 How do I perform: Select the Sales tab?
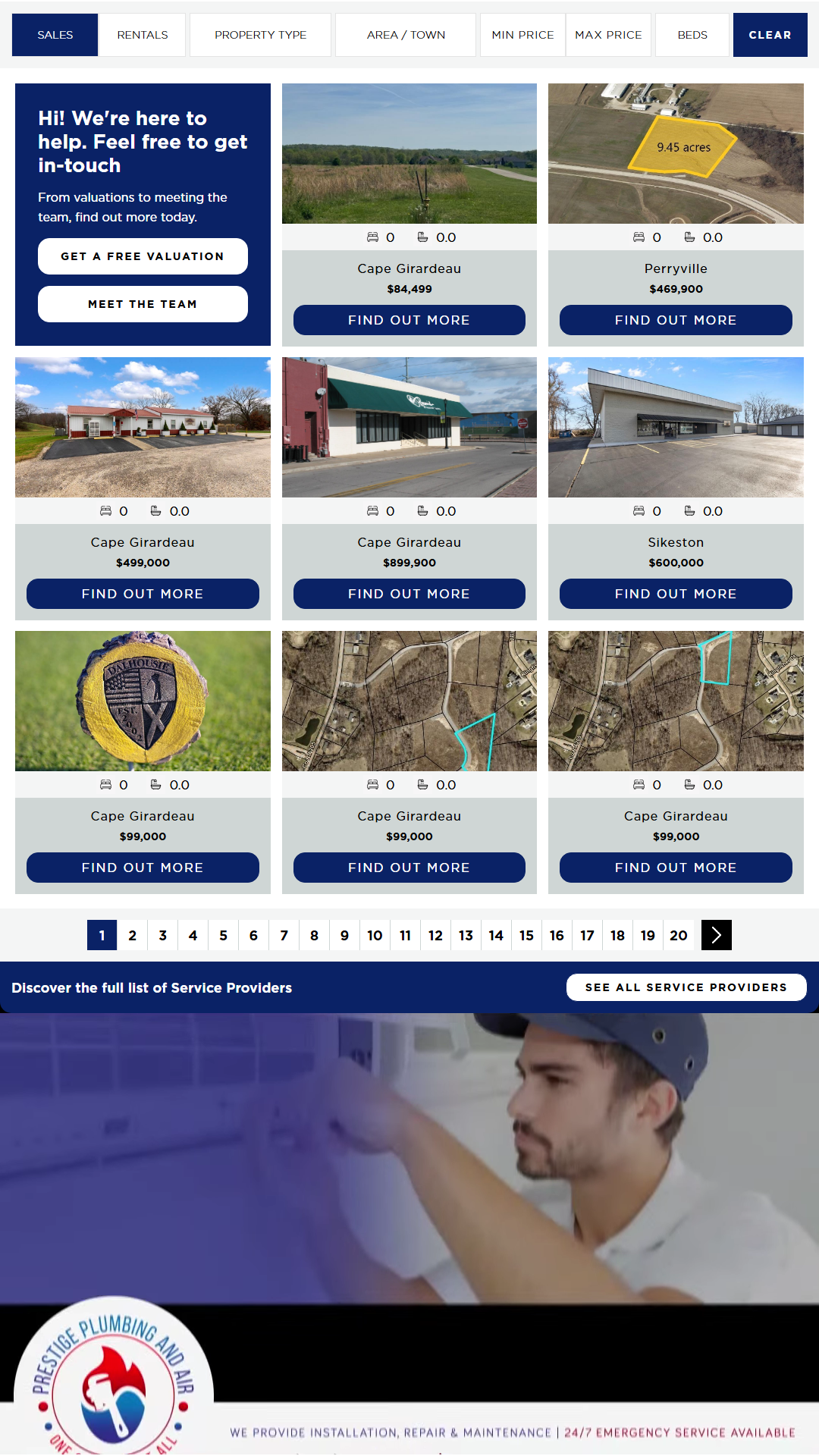click(x=55, y=35)
